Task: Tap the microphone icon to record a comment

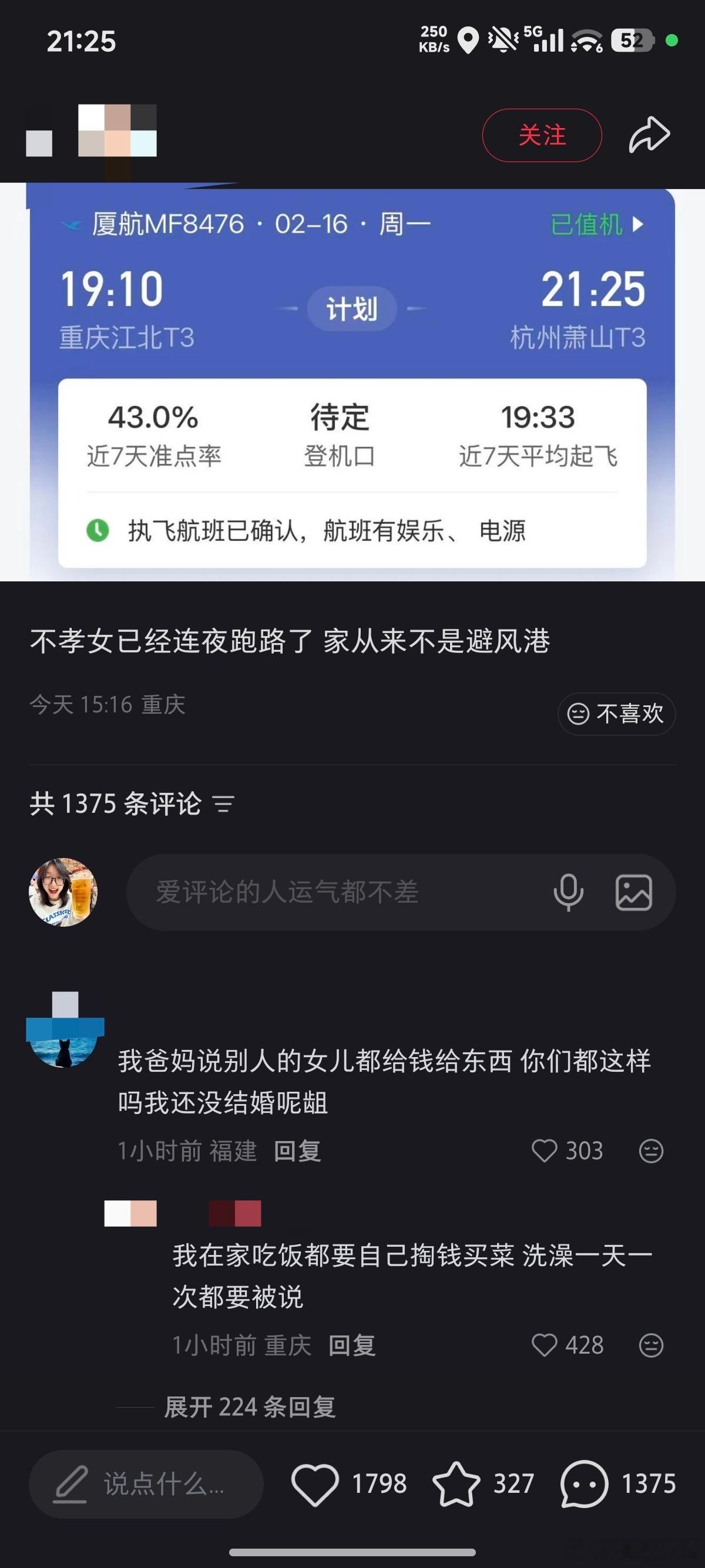Action: (569, 891)
